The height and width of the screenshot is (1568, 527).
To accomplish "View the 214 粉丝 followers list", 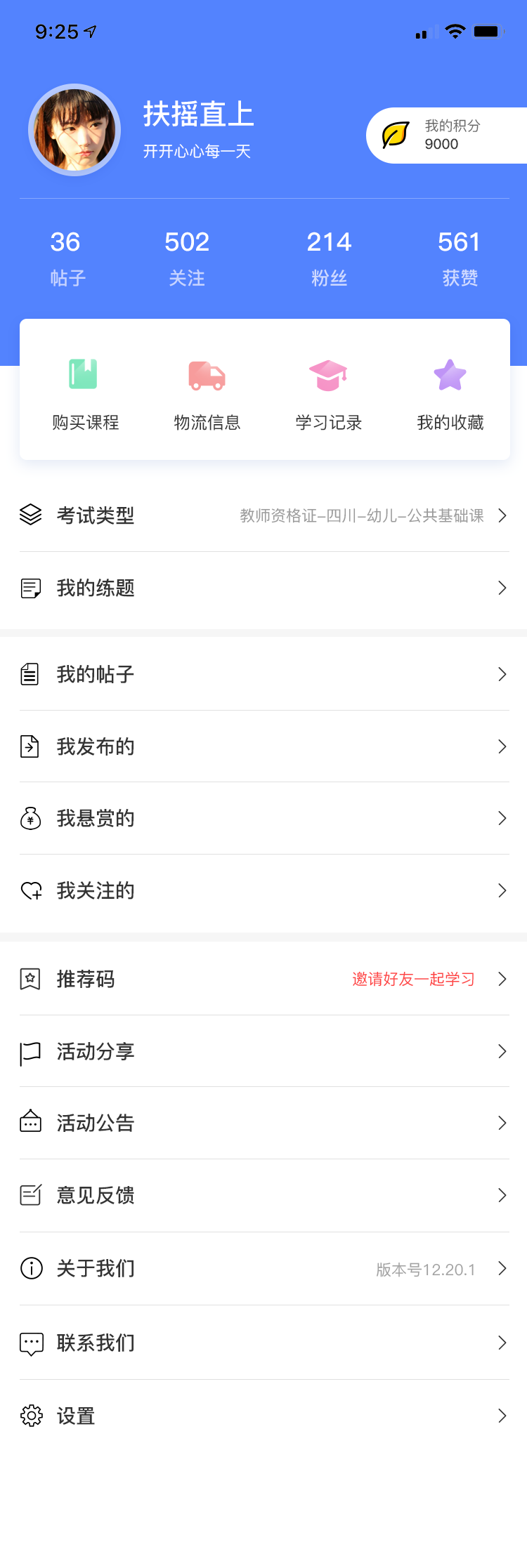I will [x=329, y=258].
